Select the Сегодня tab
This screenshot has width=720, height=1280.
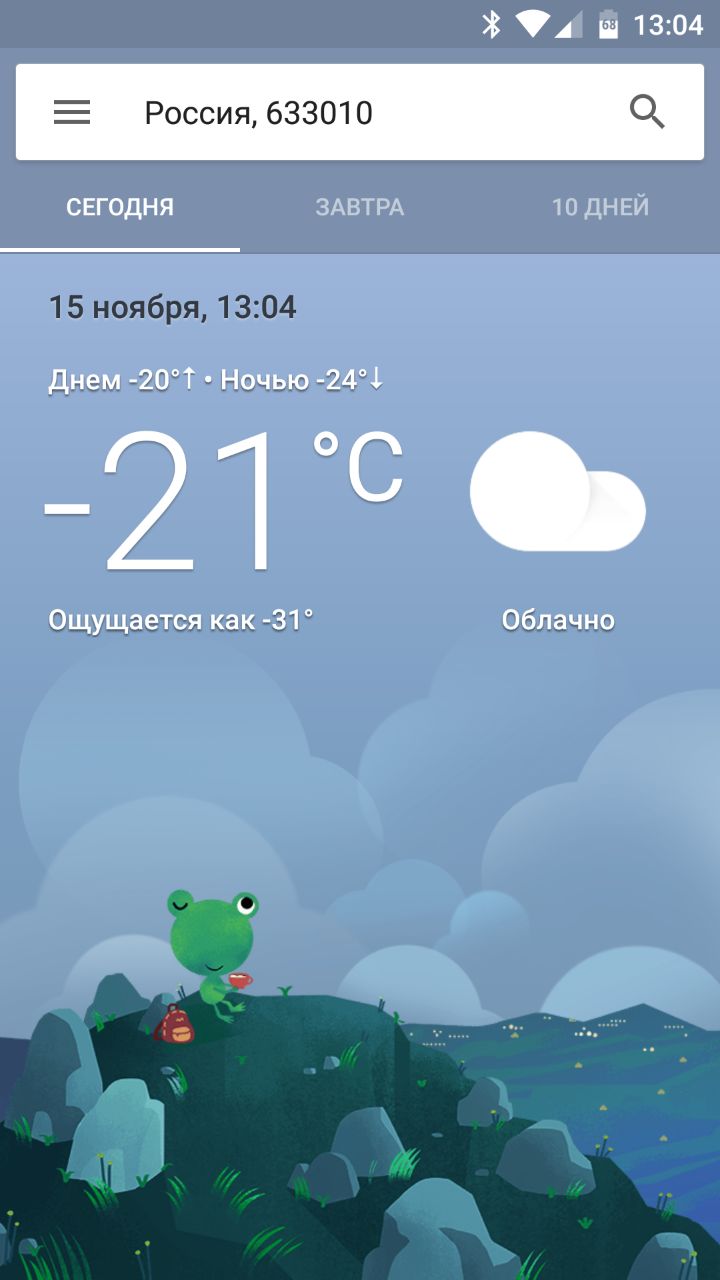coord(120,207)
